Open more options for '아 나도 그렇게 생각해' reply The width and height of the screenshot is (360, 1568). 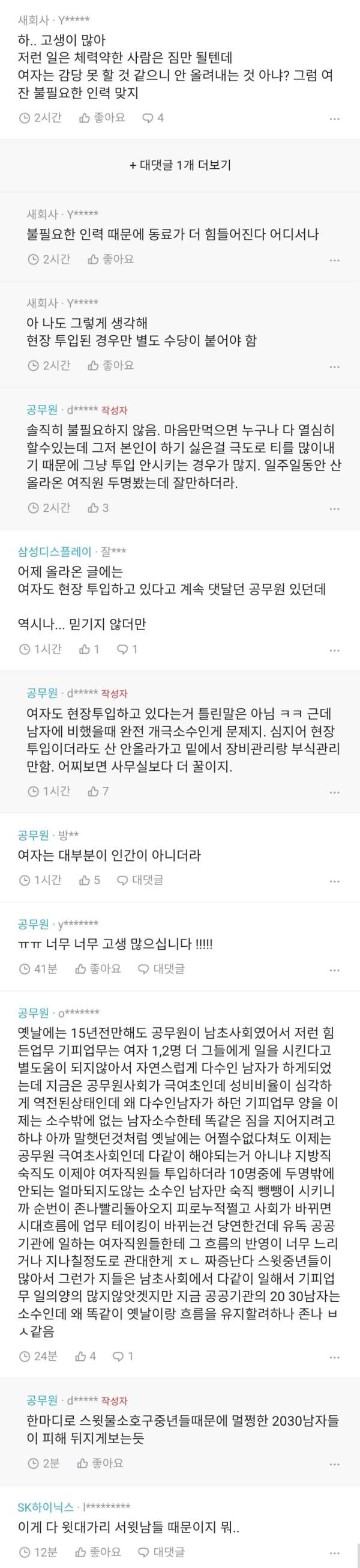coord(334,366)
